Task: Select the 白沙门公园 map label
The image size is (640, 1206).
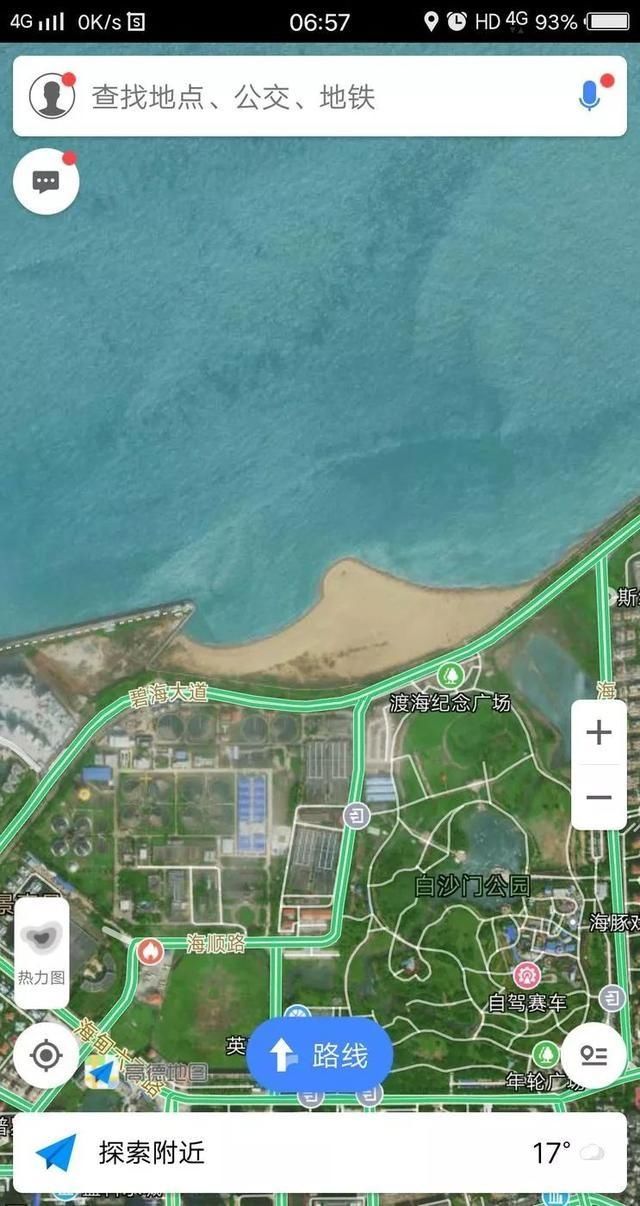Action: tap(473, 886)
